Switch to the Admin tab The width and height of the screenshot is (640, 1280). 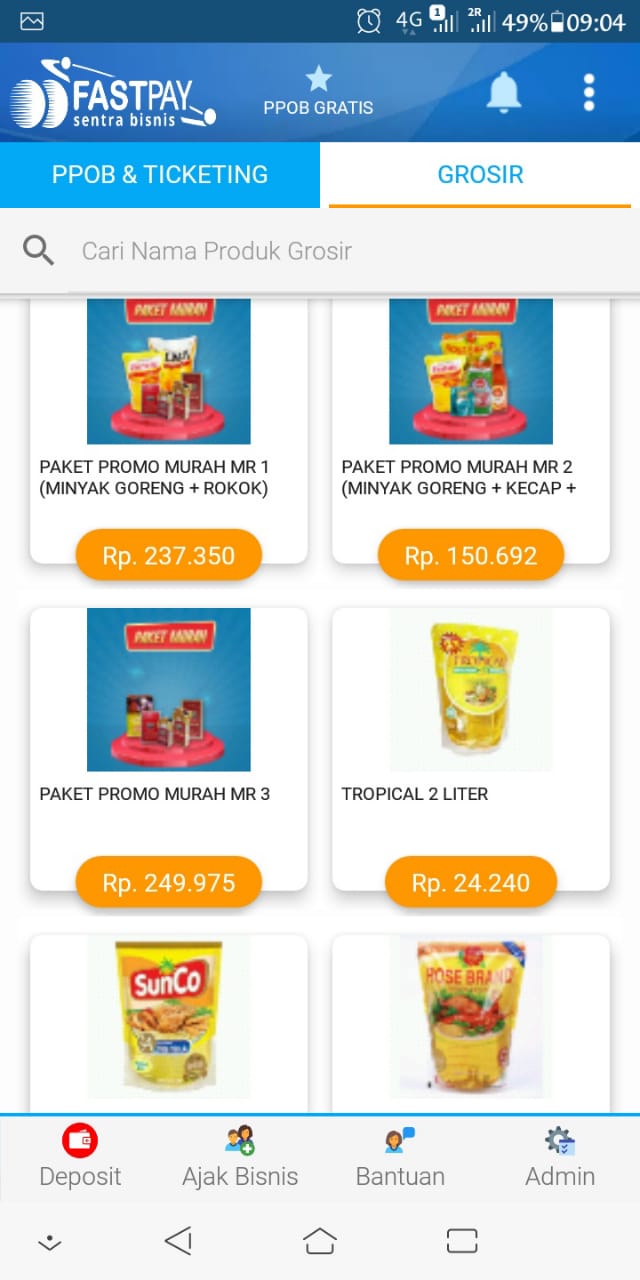coord(560,1158)
